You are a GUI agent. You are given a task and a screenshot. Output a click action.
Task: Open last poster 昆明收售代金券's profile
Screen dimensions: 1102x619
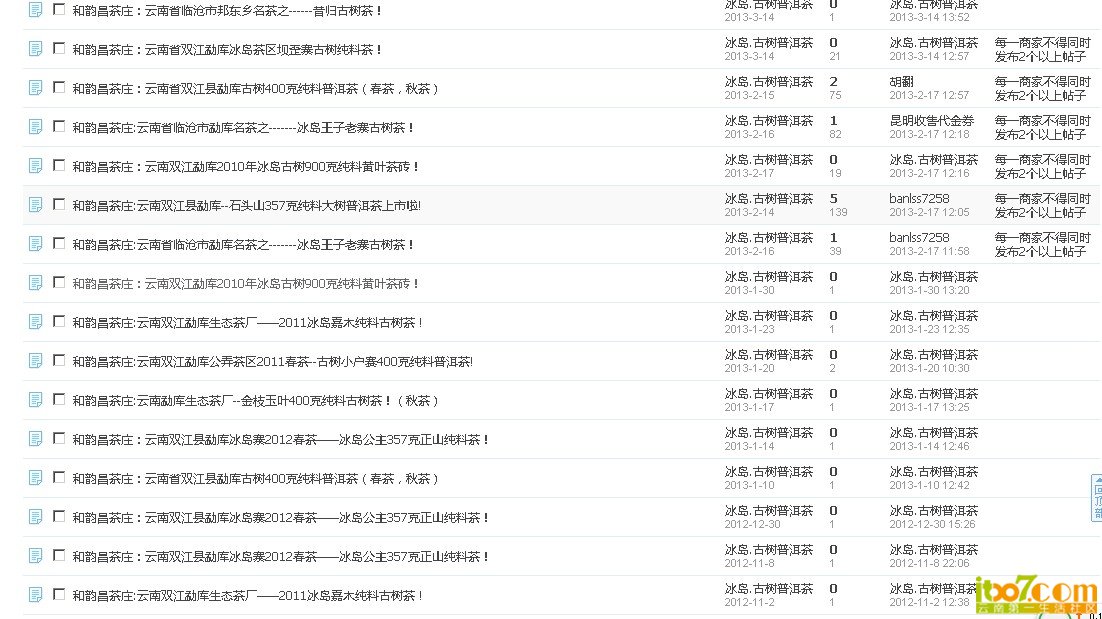click(x=931, y=121)
